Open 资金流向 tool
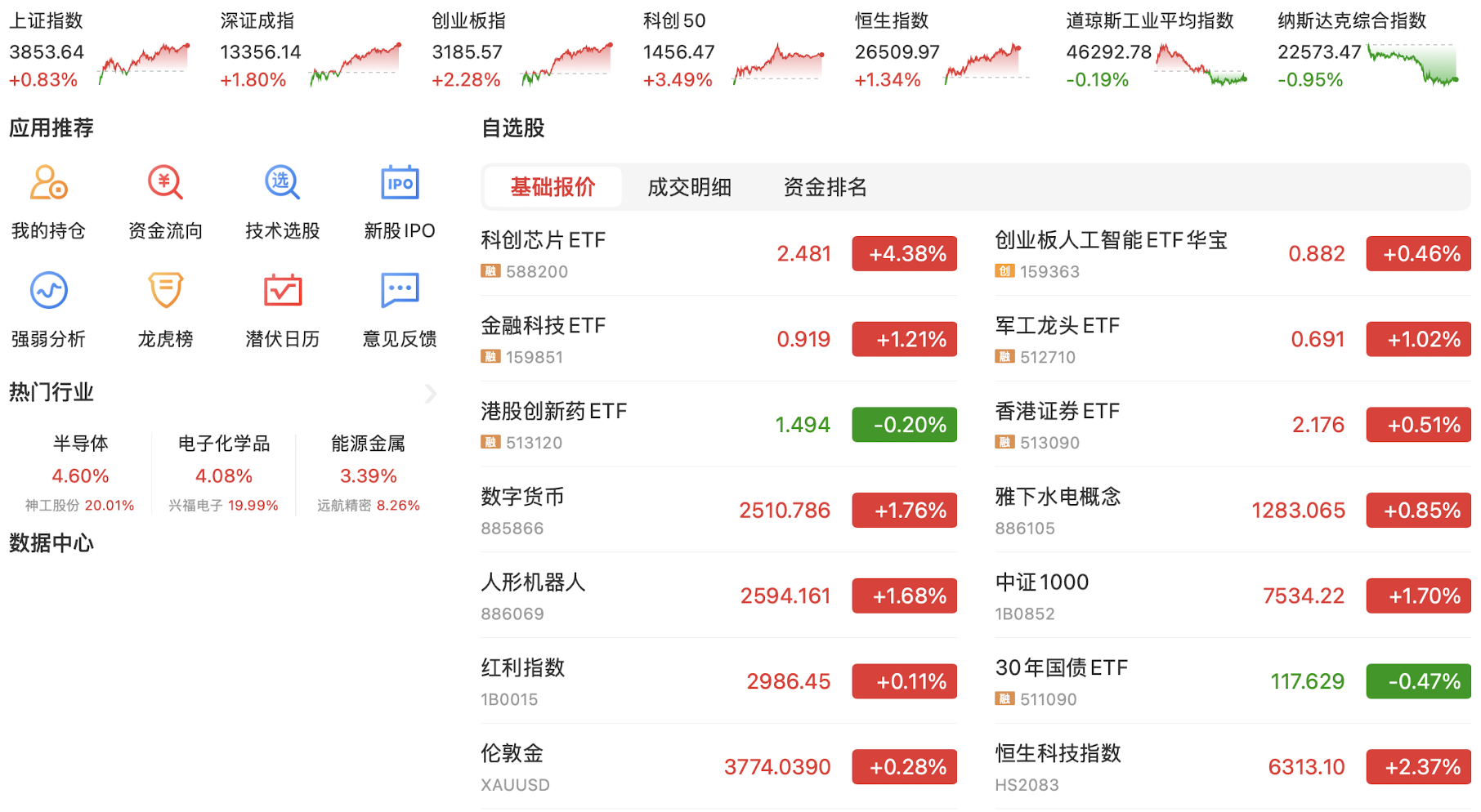 click(x=165, y=200)
